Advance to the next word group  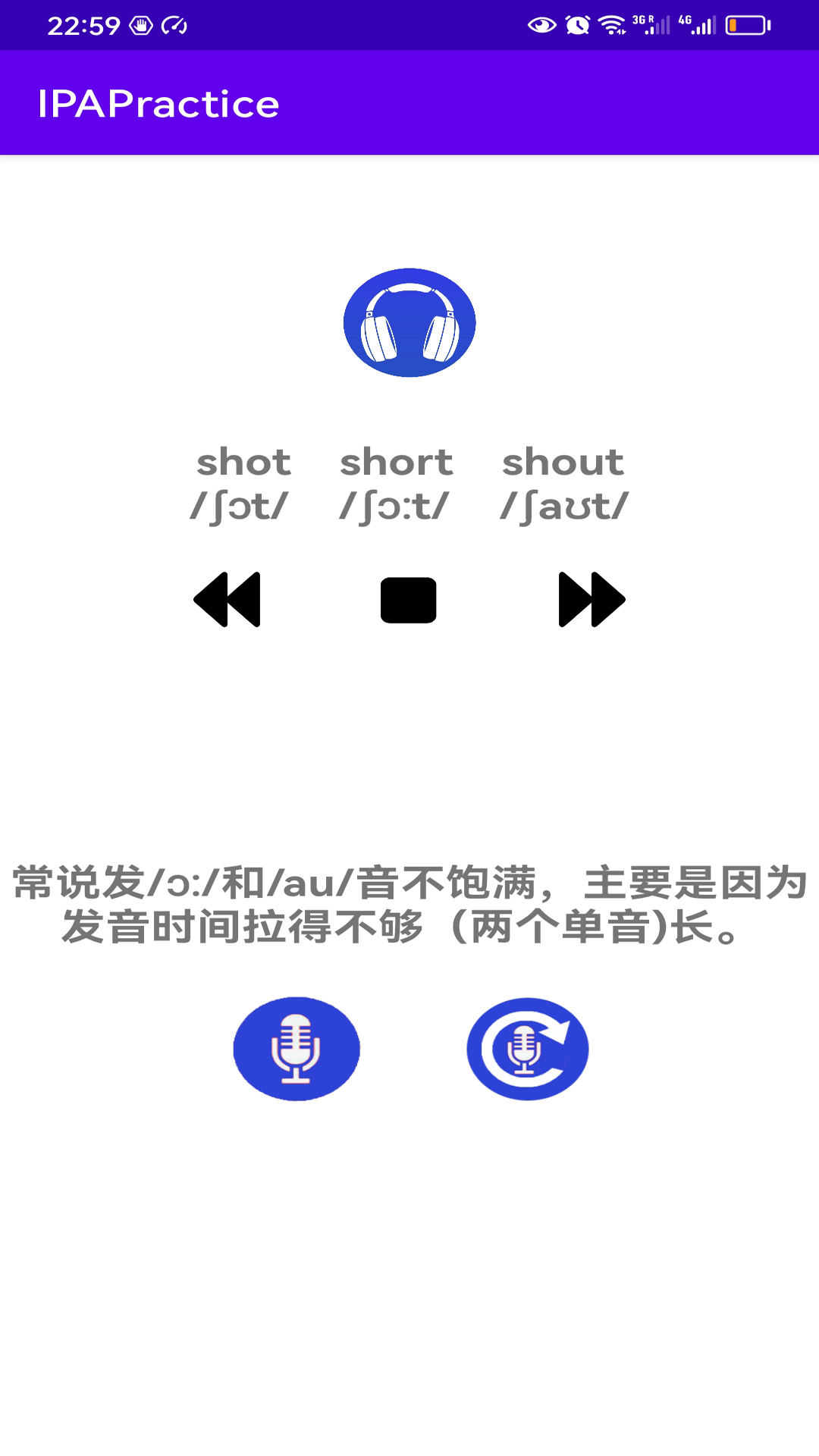click(591, 599)
